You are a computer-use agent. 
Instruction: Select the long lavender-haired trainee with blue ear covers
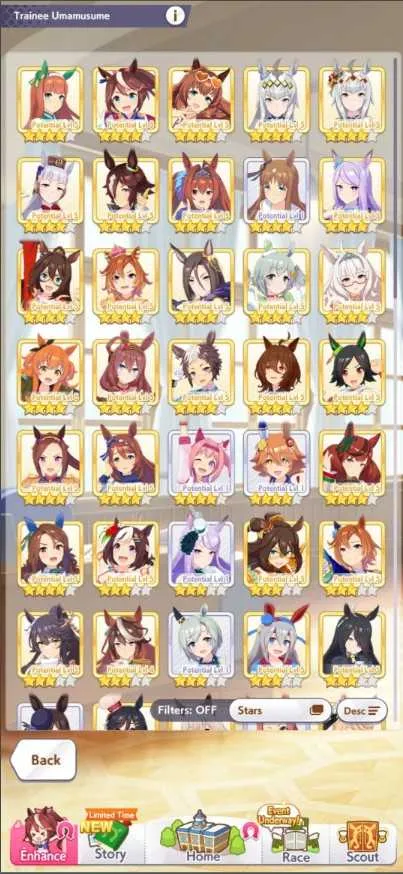[352, 194]
